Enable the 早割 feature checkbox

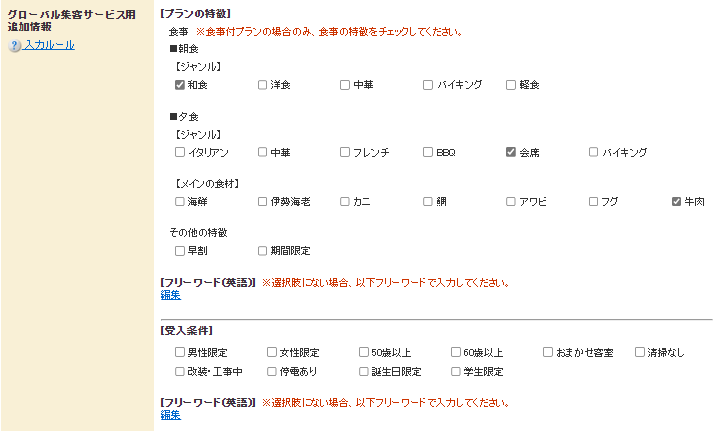(x=180, y=251)
